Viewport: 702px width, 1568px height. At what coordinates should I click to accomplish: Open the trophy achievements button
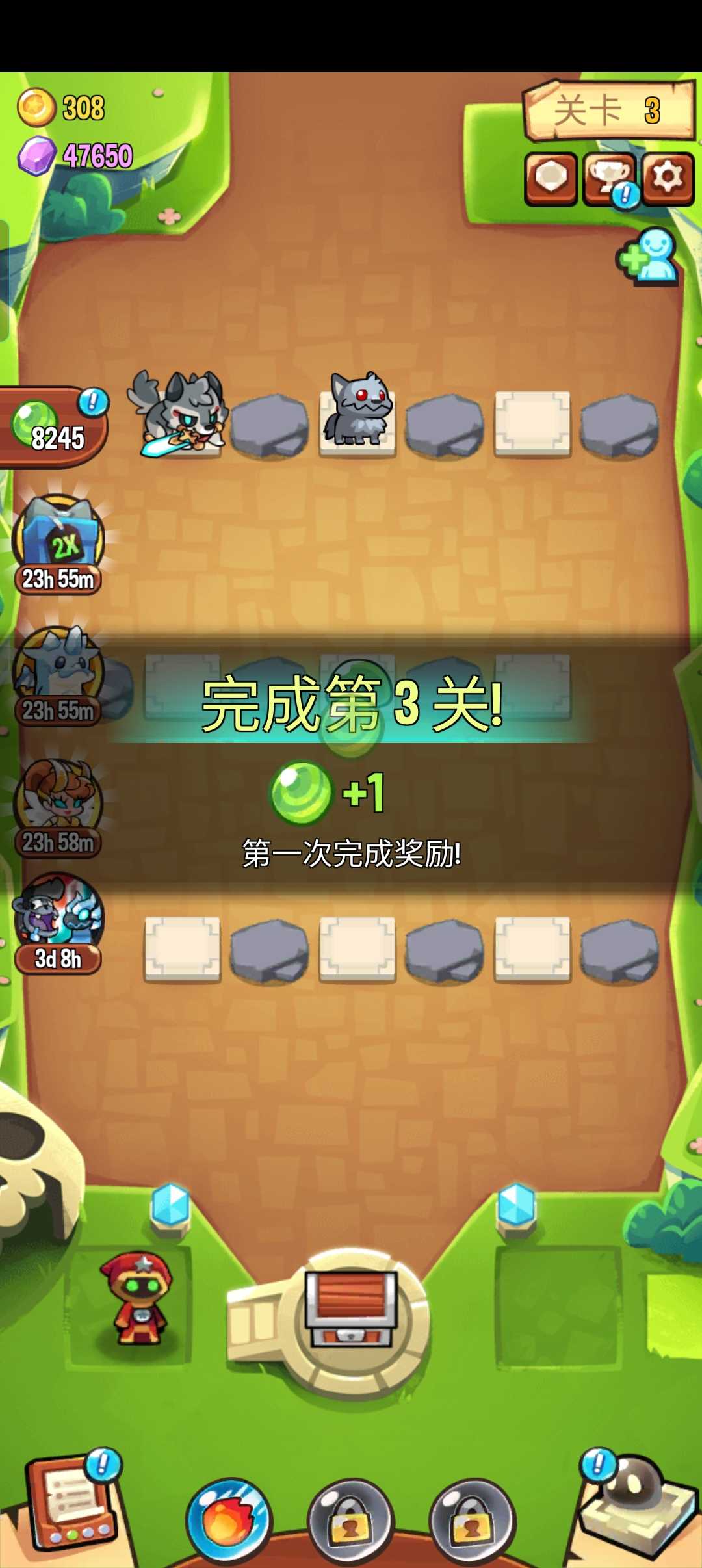609,179
